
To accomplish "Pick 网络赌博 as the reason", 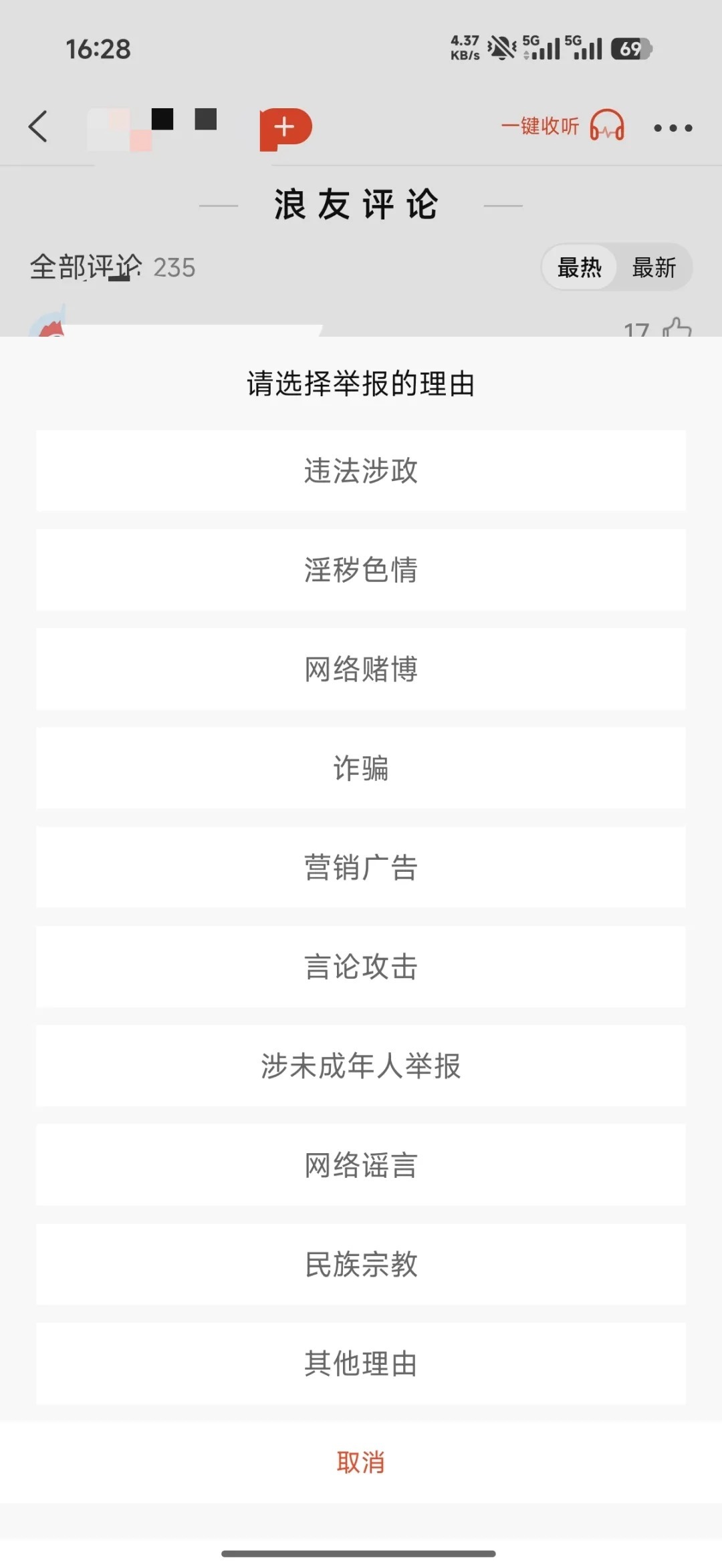I will click(x=361, y=669).
